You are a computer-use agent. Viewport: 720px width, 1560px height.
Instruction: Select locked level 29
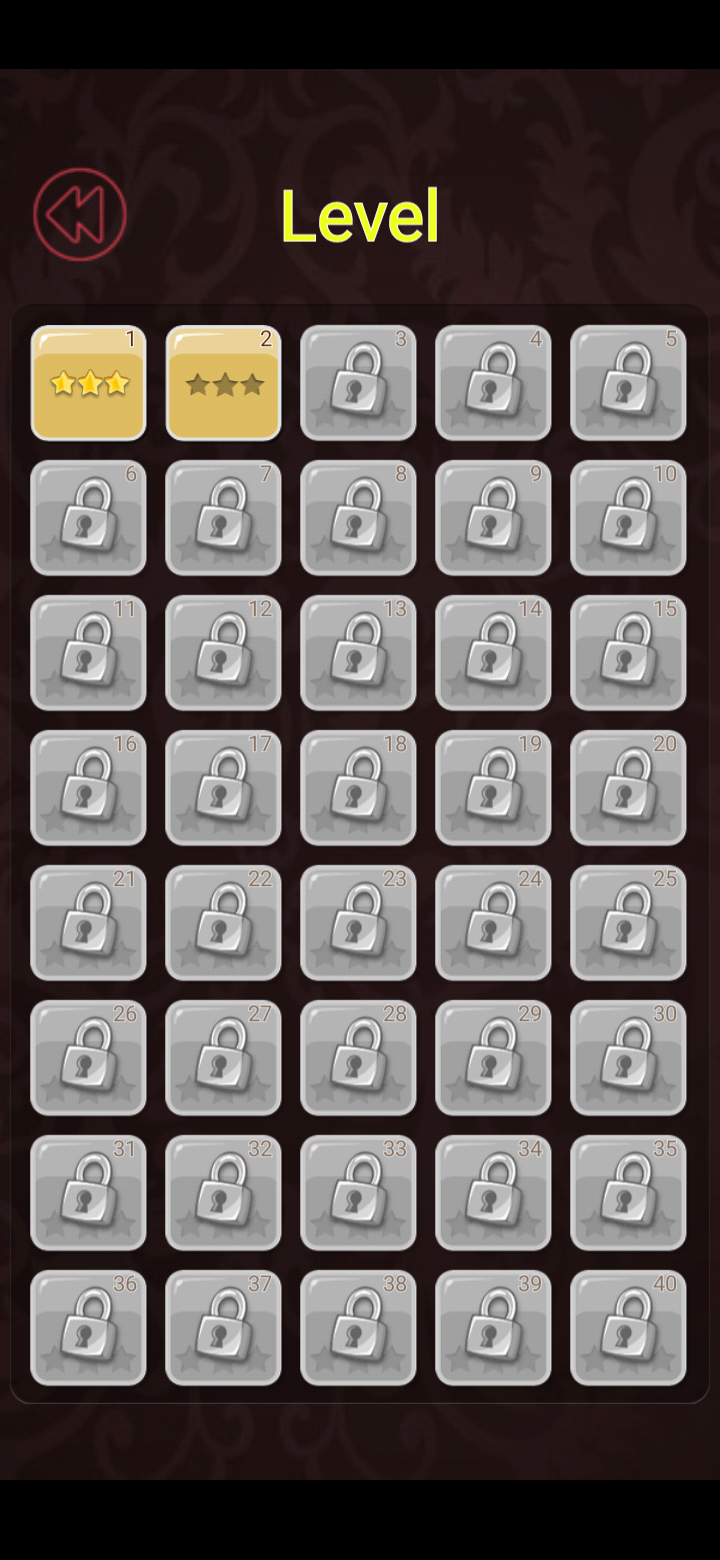493,1058
